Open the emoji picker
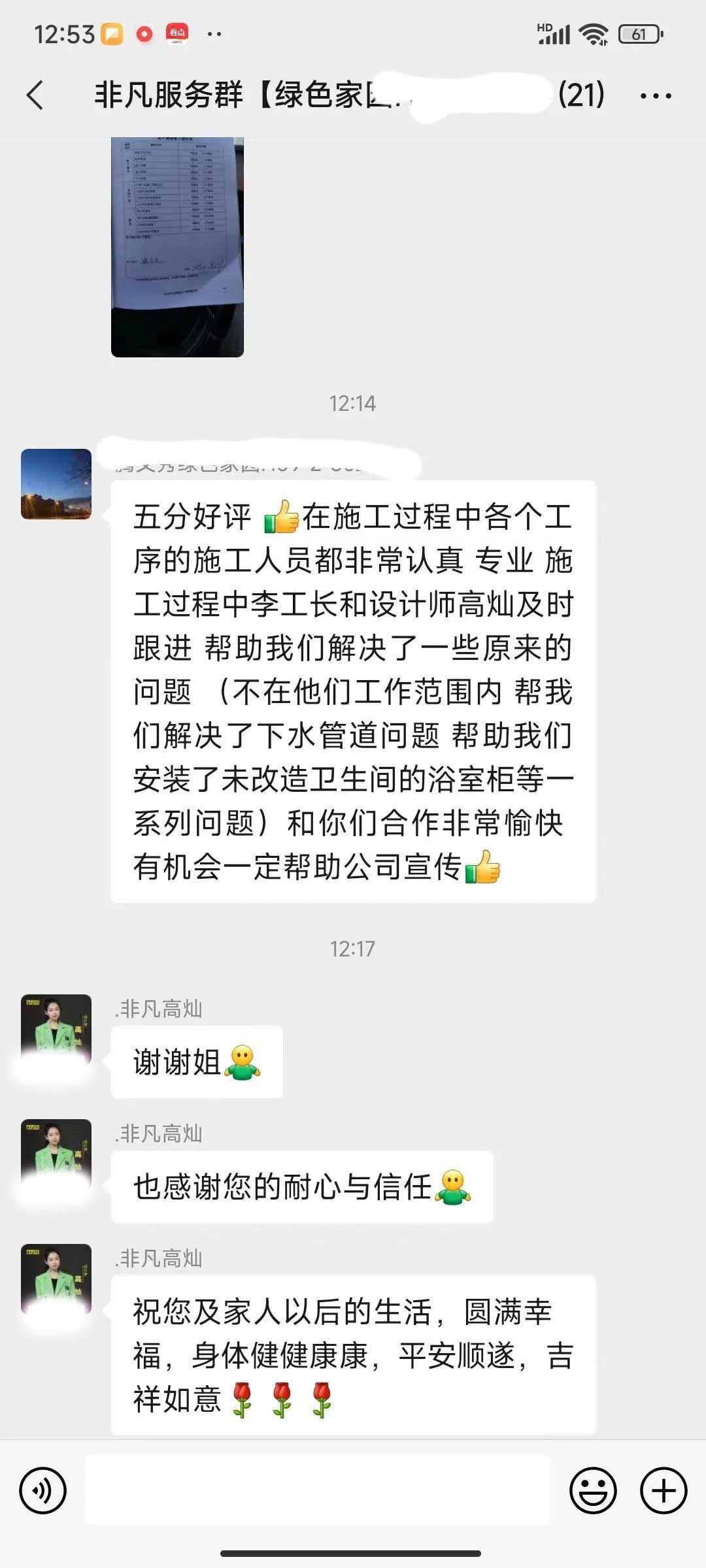706x1568 pixels. click(593, 1490)
